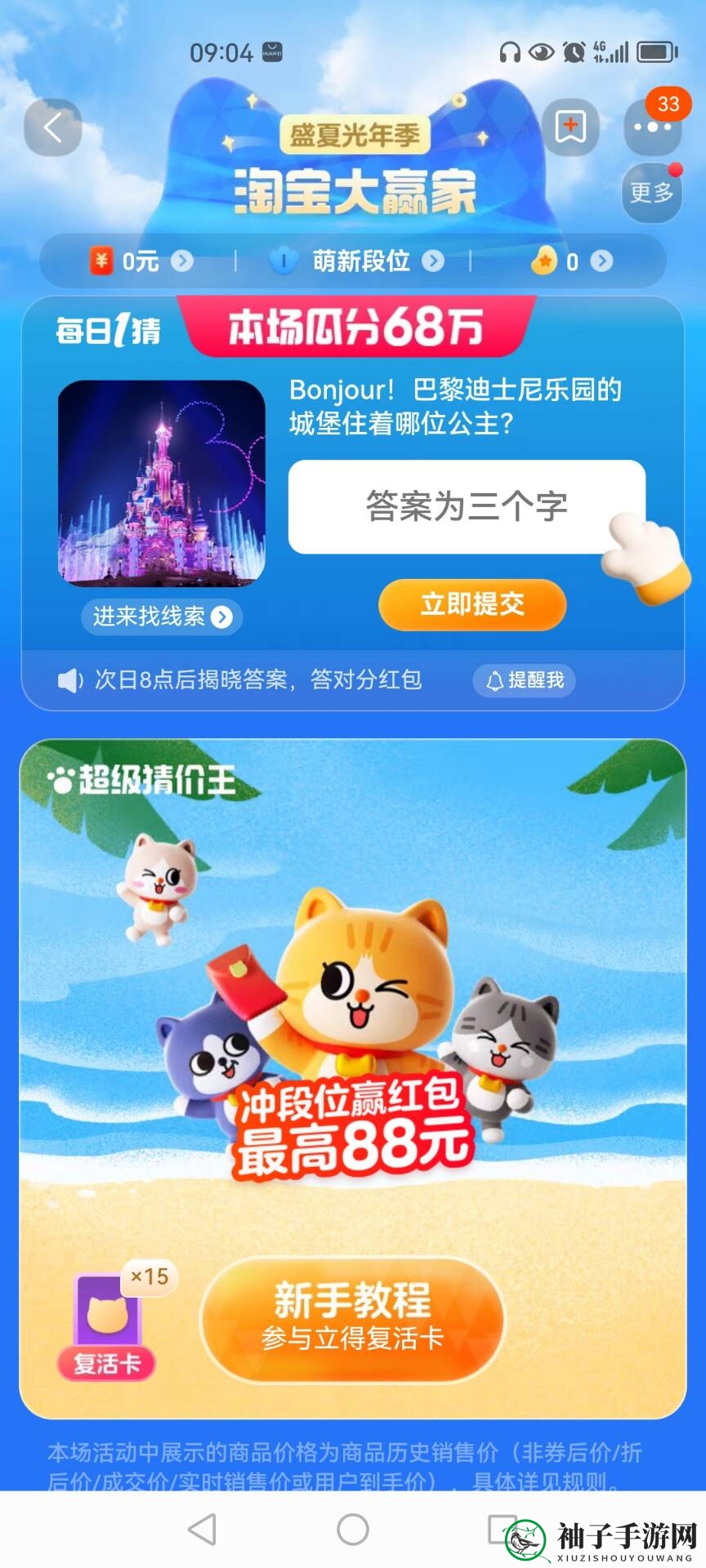Viewport: 706px width, 1568px height.
Task: Tap the 答案为三个字 answer field
Action: point(466,506)
